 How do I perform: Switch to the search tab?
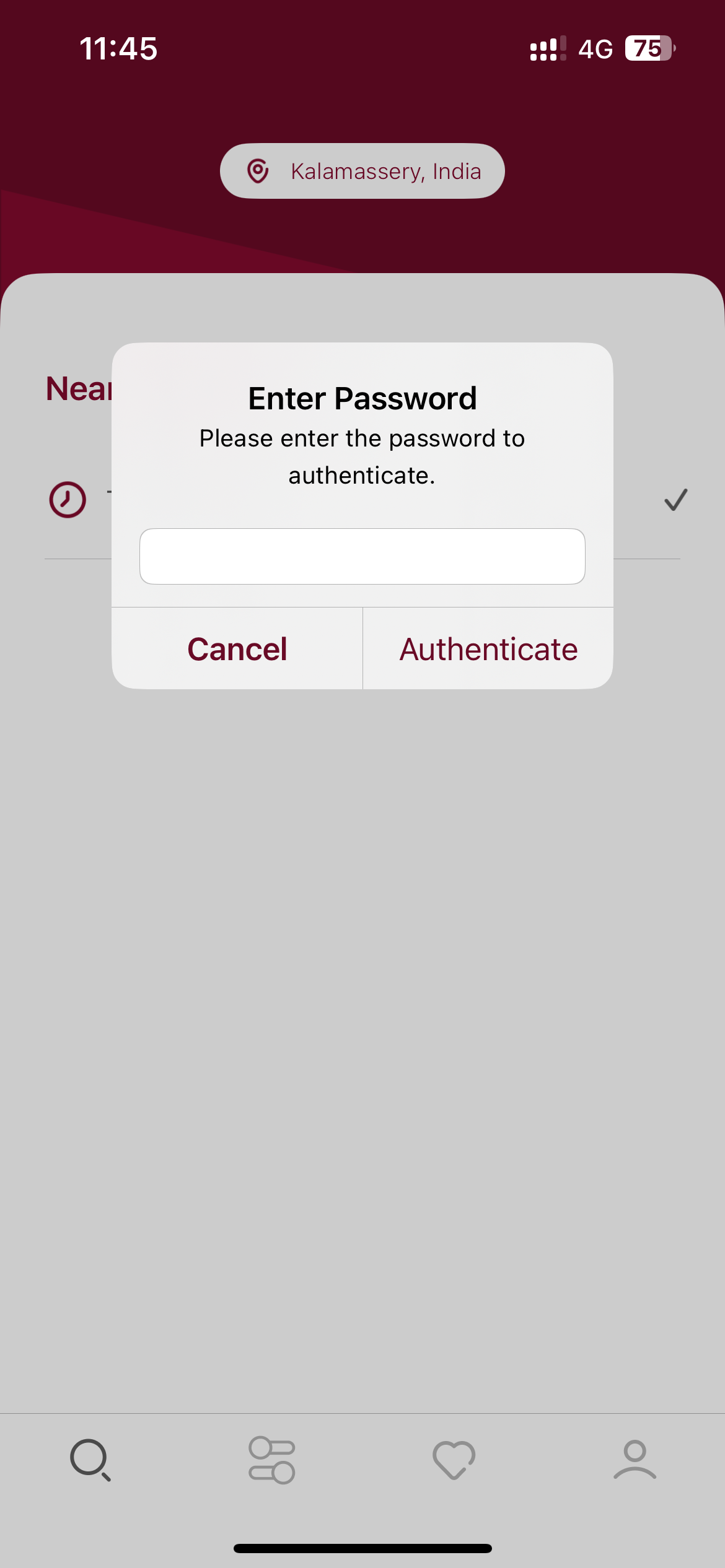[90, 1460]
